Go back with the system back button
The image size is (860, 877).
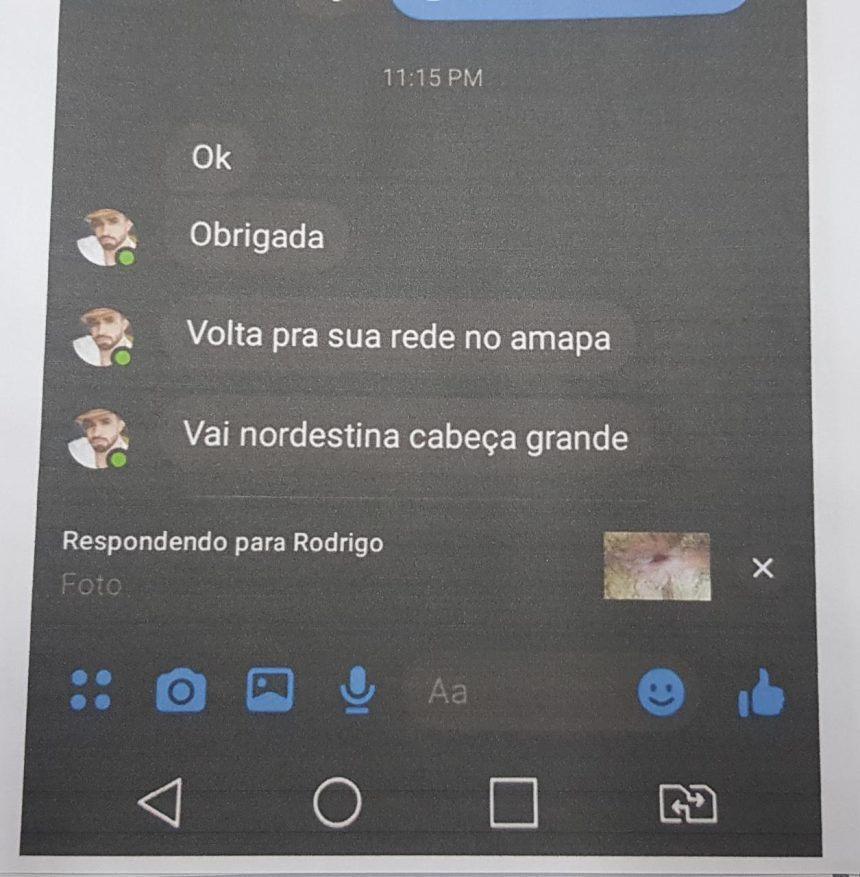tap(161, 803)
